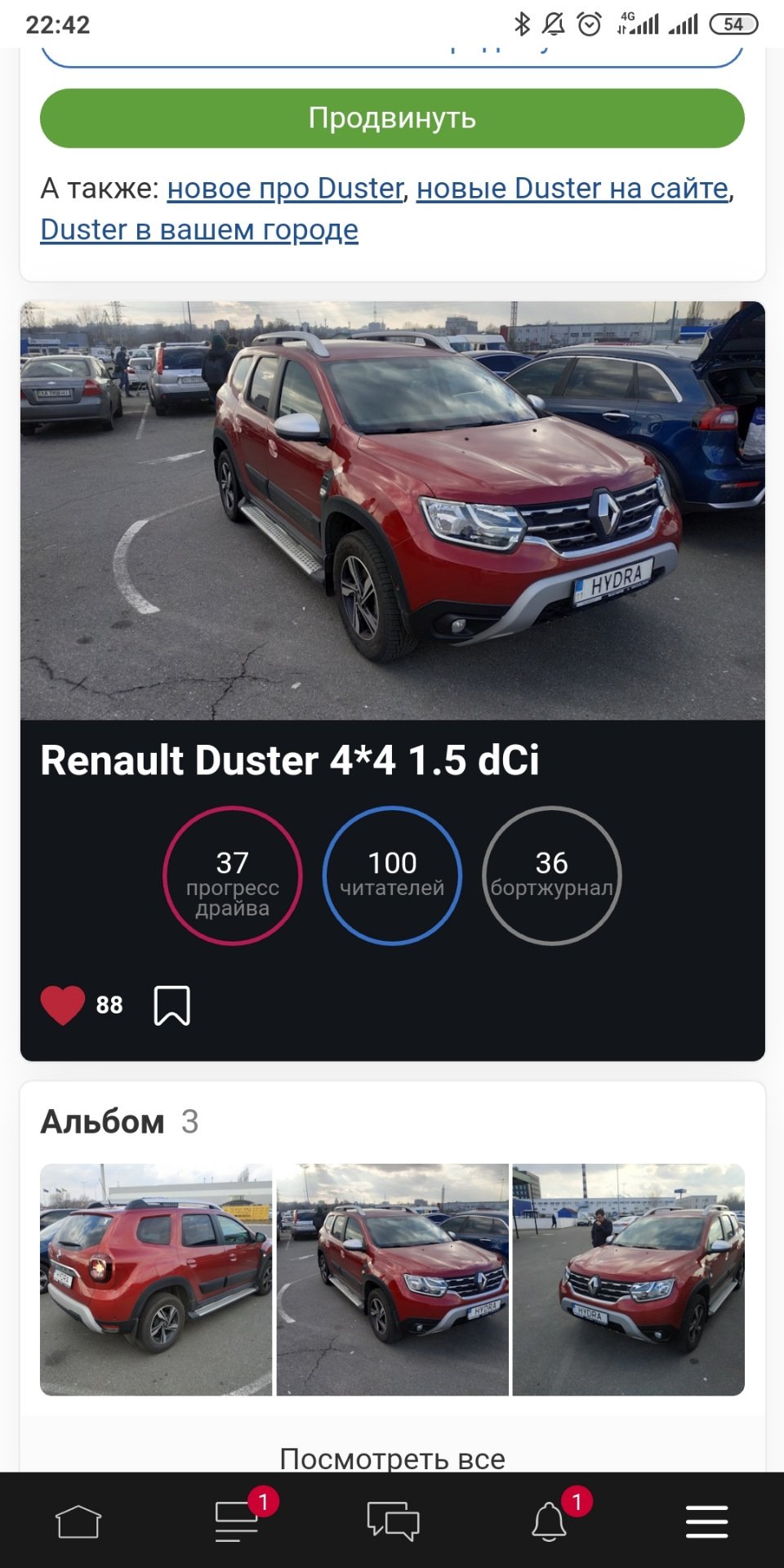Open the 'новое про Duster' link

[x=285, y=189]
